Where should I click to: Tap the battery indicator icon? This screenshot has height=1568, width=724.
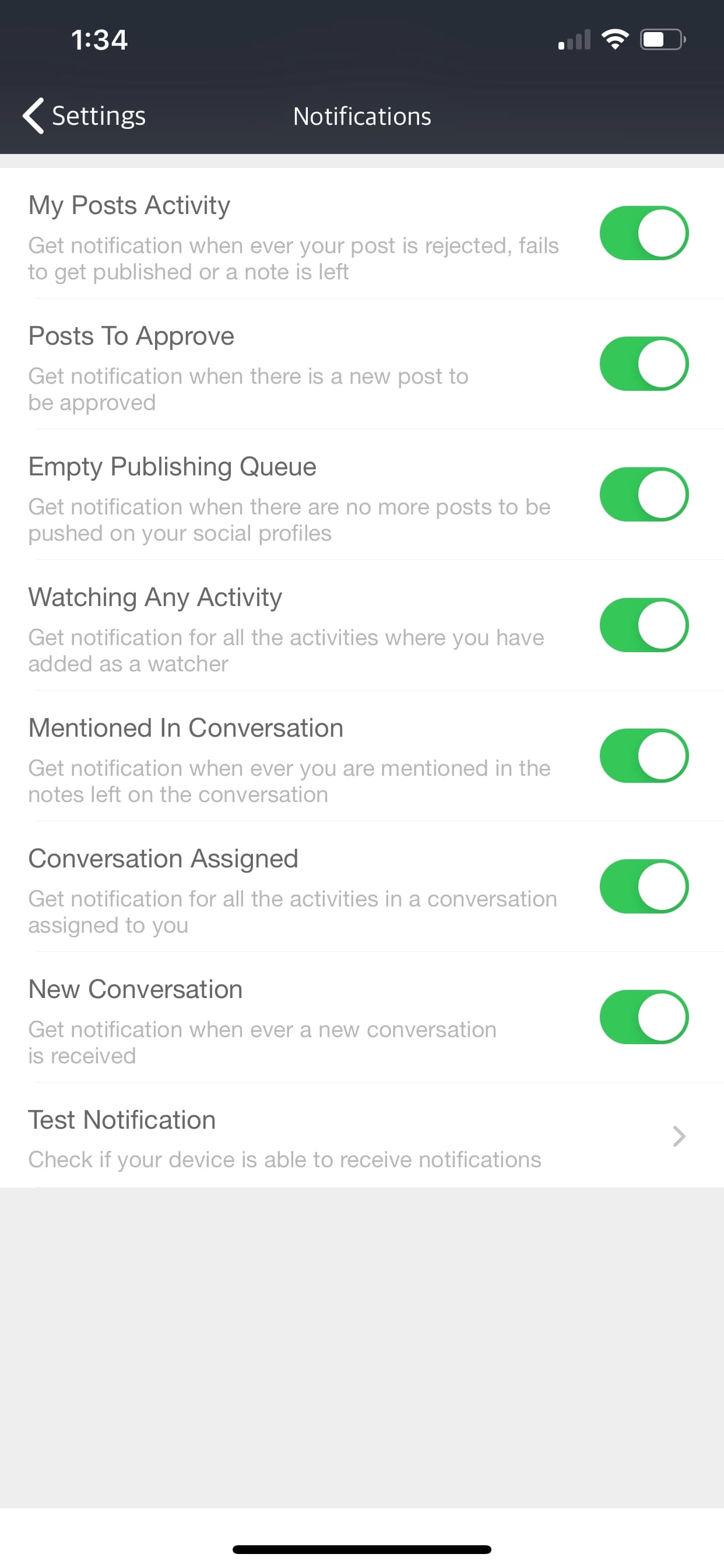[x=662, y=39]
